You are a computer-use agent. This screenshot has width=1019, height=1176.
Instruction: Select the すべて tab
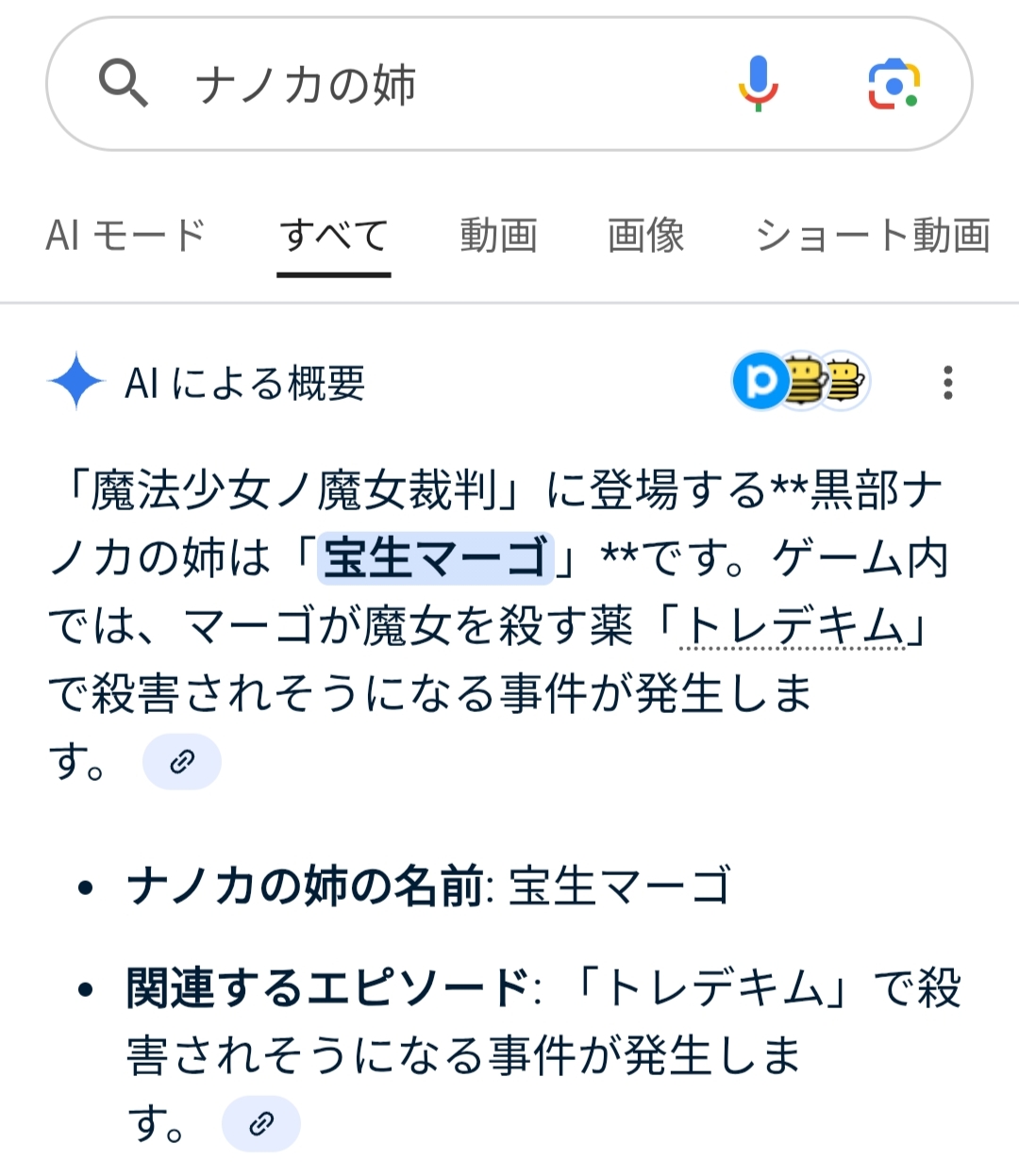(x=334, y=236)
